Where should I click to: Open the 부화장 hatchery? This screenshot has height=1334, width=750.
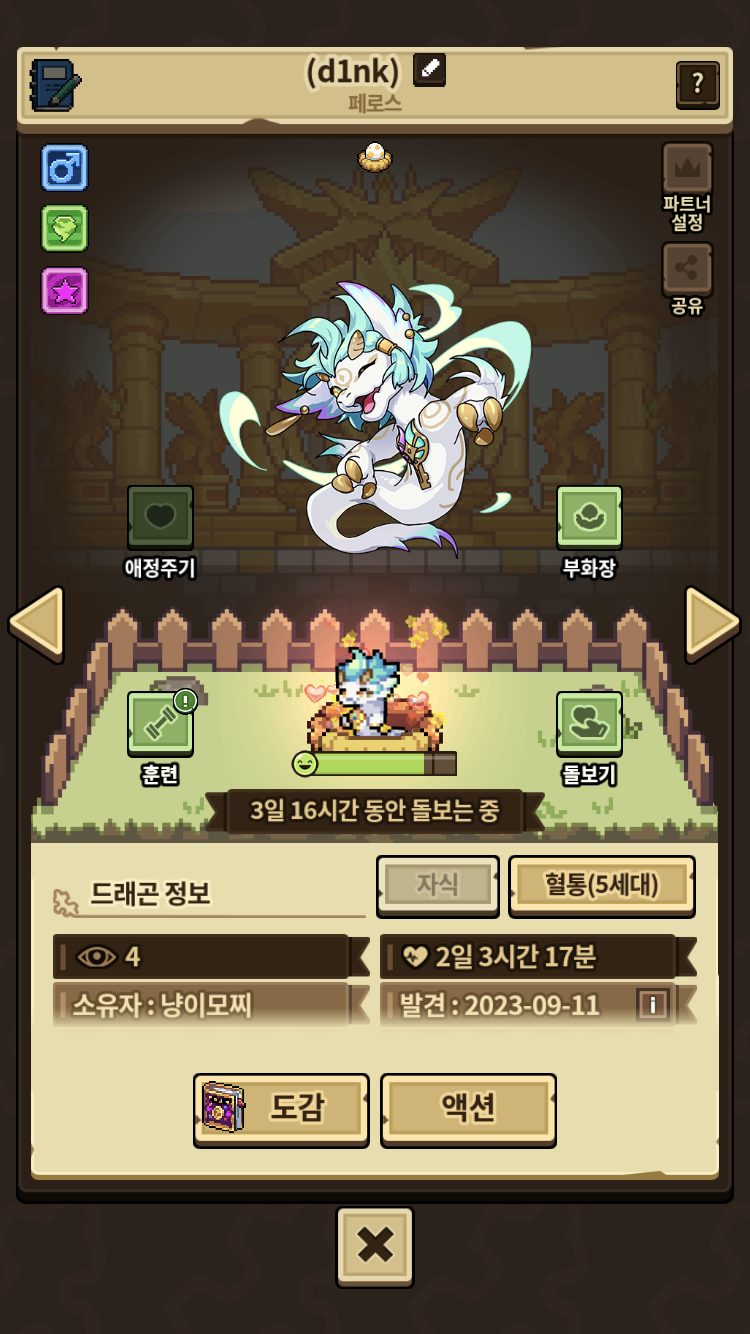pos(589,533)
